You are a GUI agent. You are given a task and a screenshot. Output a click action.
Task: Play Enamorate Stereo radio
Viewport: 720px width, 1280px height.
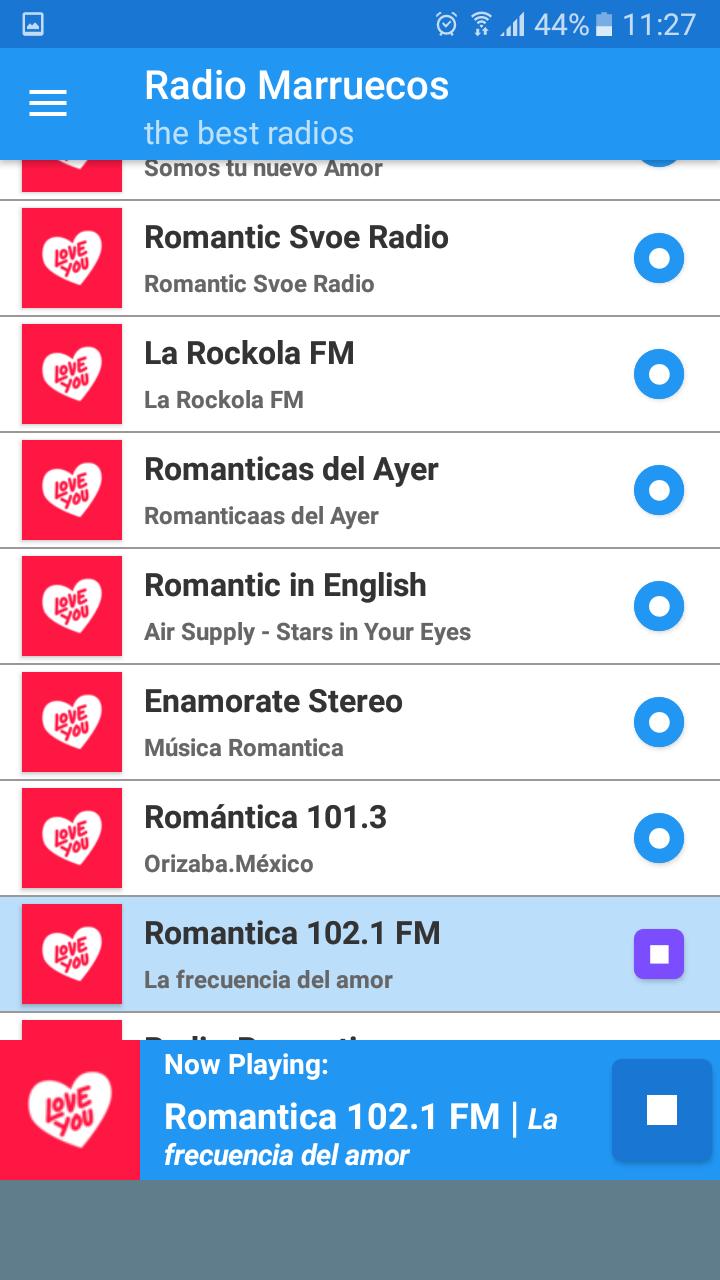(659, 723)
